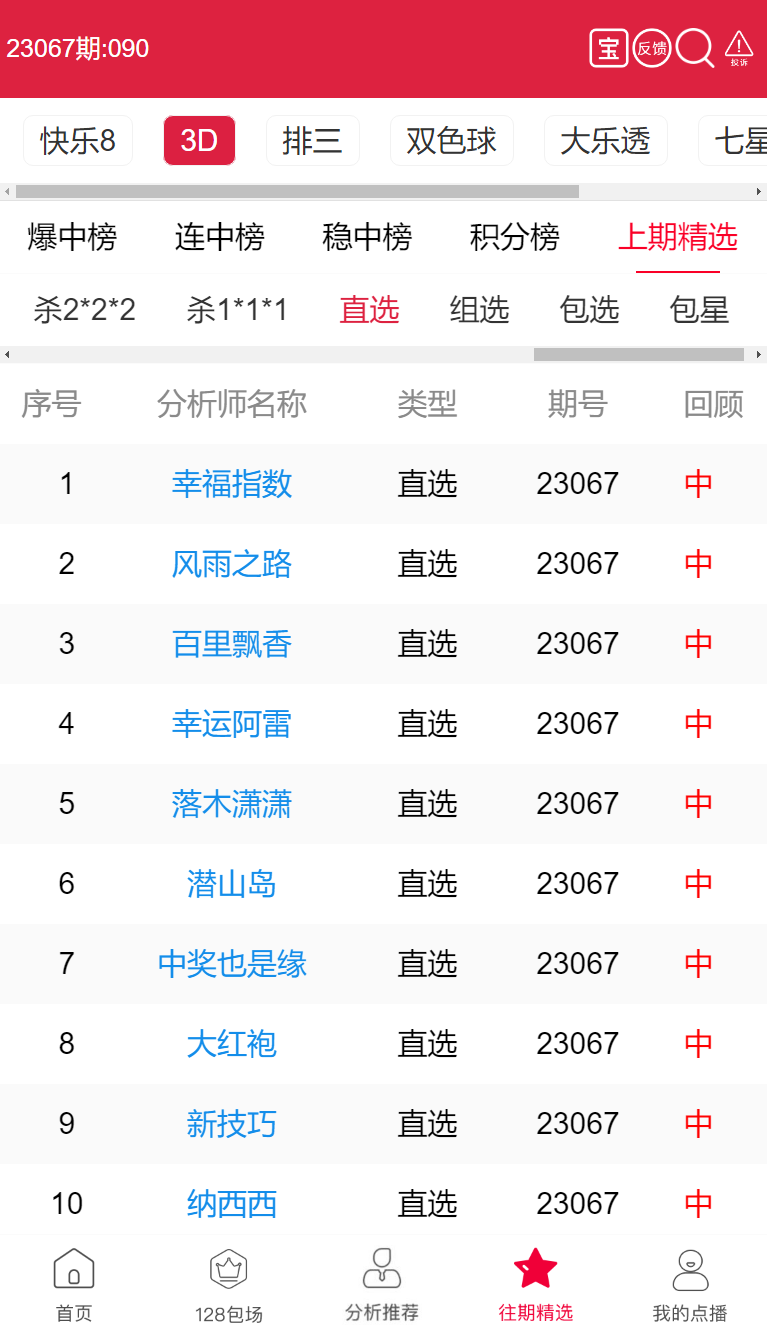
Task: Tap the search magnifier icon
Action: (694, 48)
